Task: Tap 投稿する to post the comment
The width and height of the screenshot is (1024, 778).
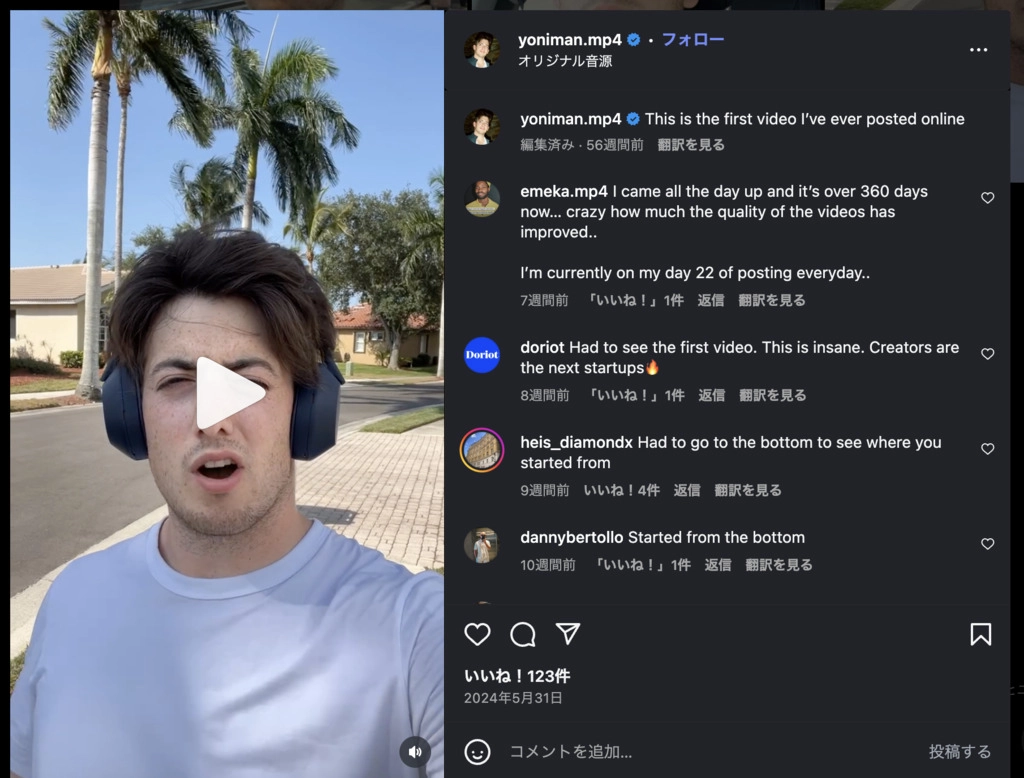Action: click(x=959, y=752)
